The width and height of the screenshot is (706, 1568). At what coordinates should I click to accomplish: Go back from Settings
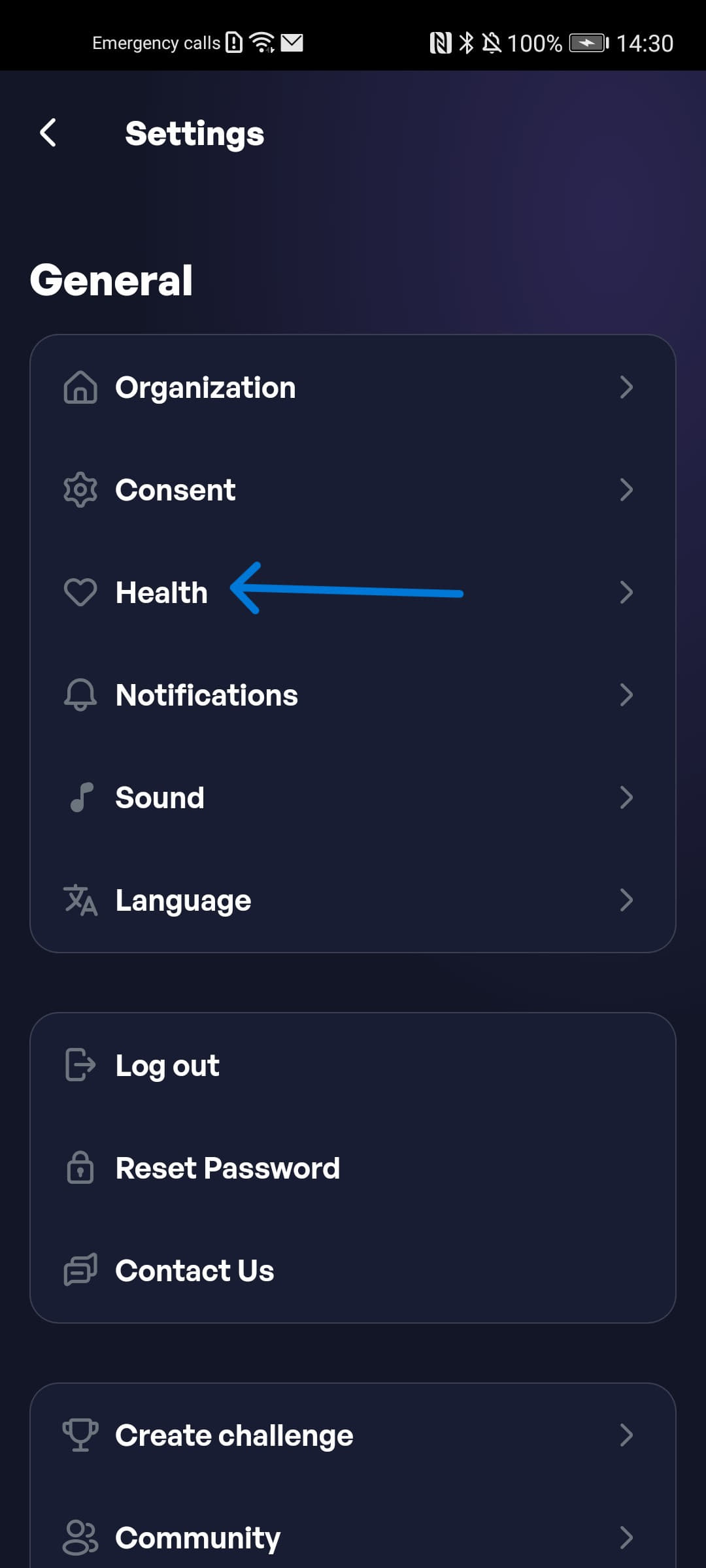point(48,133)
